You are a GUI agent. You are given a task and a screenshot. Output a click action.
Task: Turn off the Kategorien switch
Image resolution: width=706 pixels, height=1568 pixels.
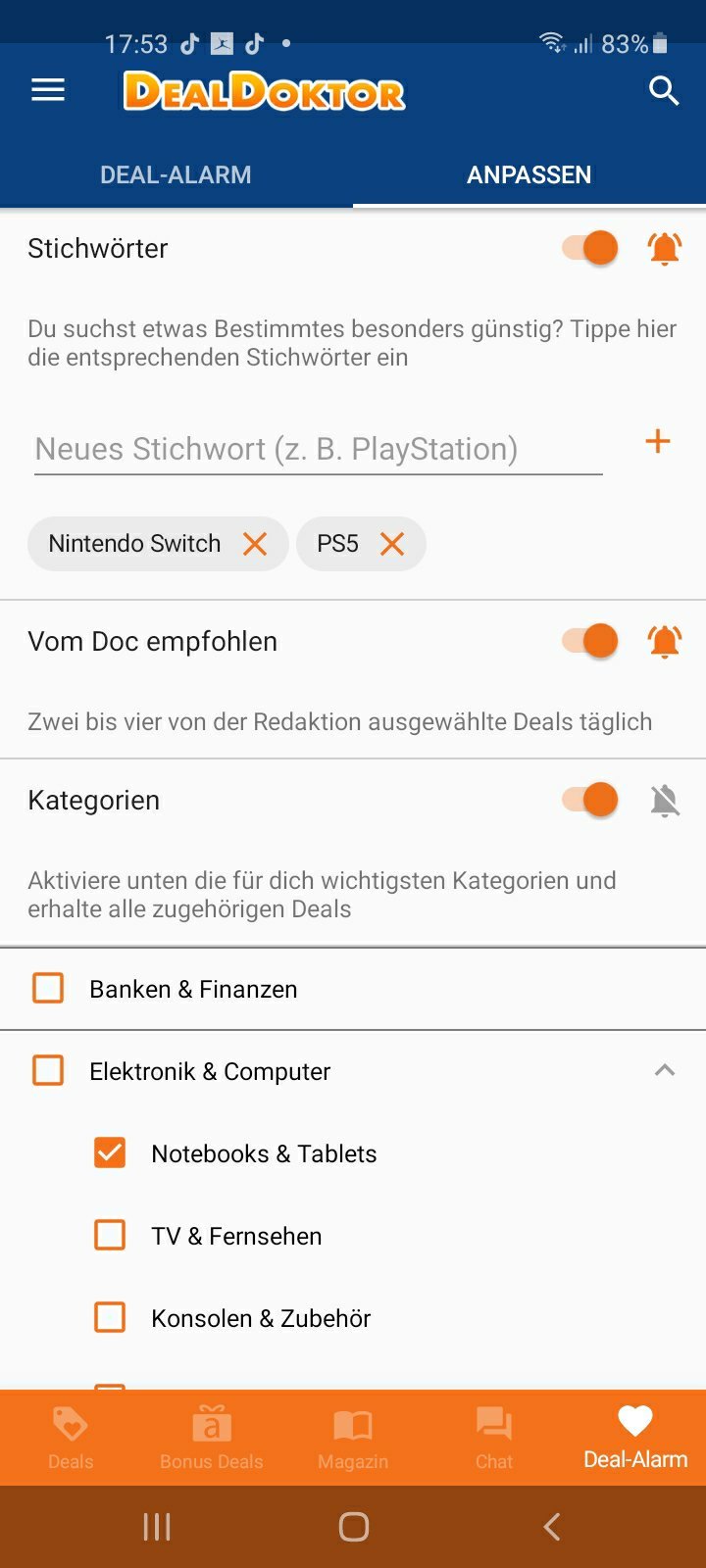pyautogui.click(x=590, y=800)
